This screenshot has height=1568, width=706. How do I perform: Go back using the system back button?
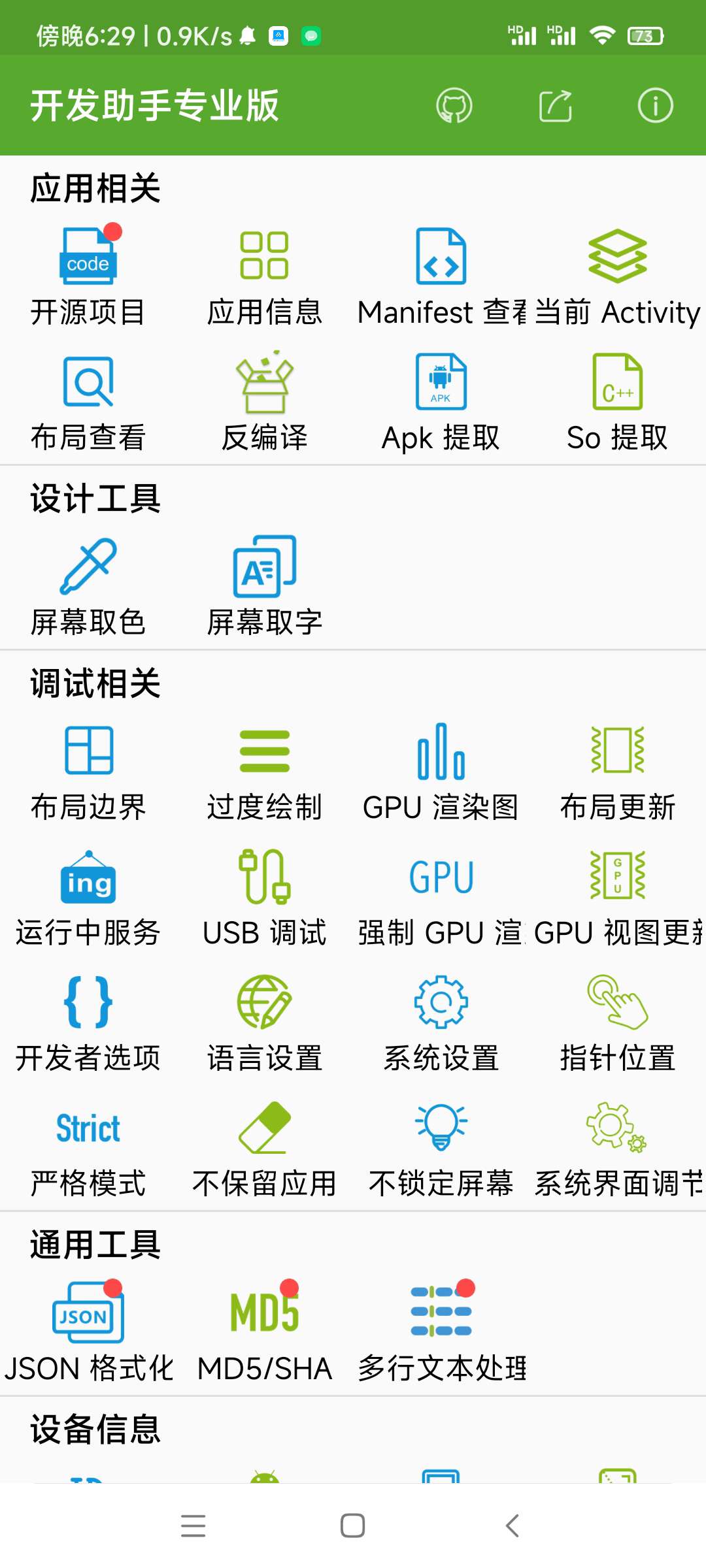(x=513, y=1526)
